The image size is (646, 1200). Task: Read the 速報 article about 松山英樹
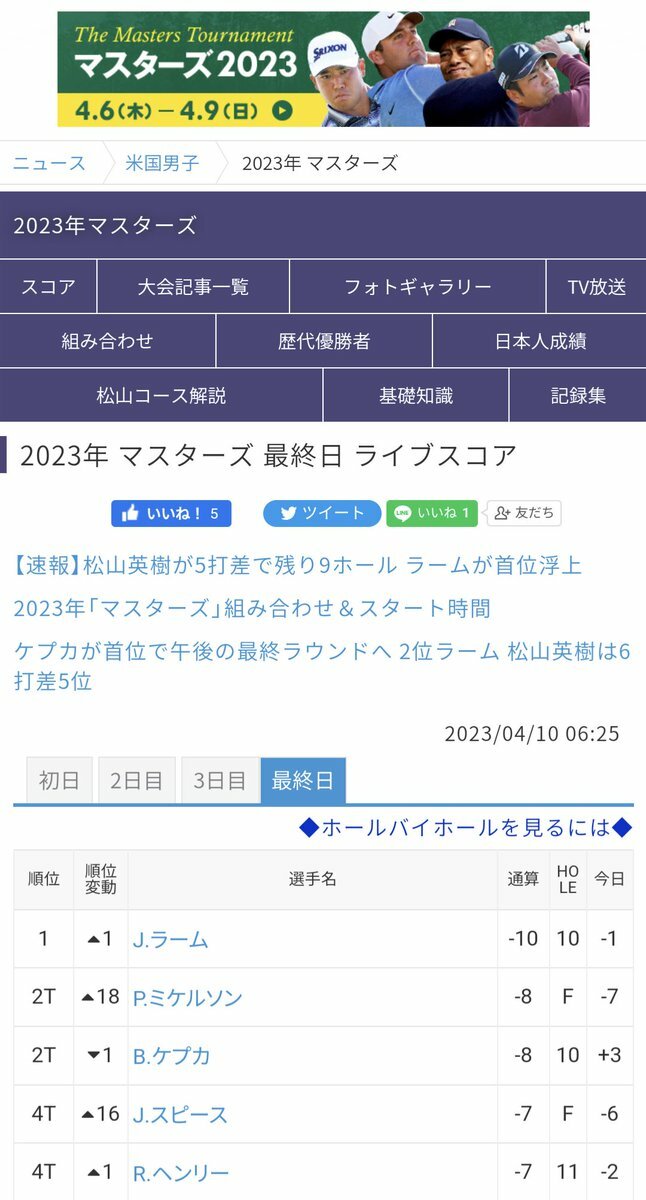coord(298,565)
